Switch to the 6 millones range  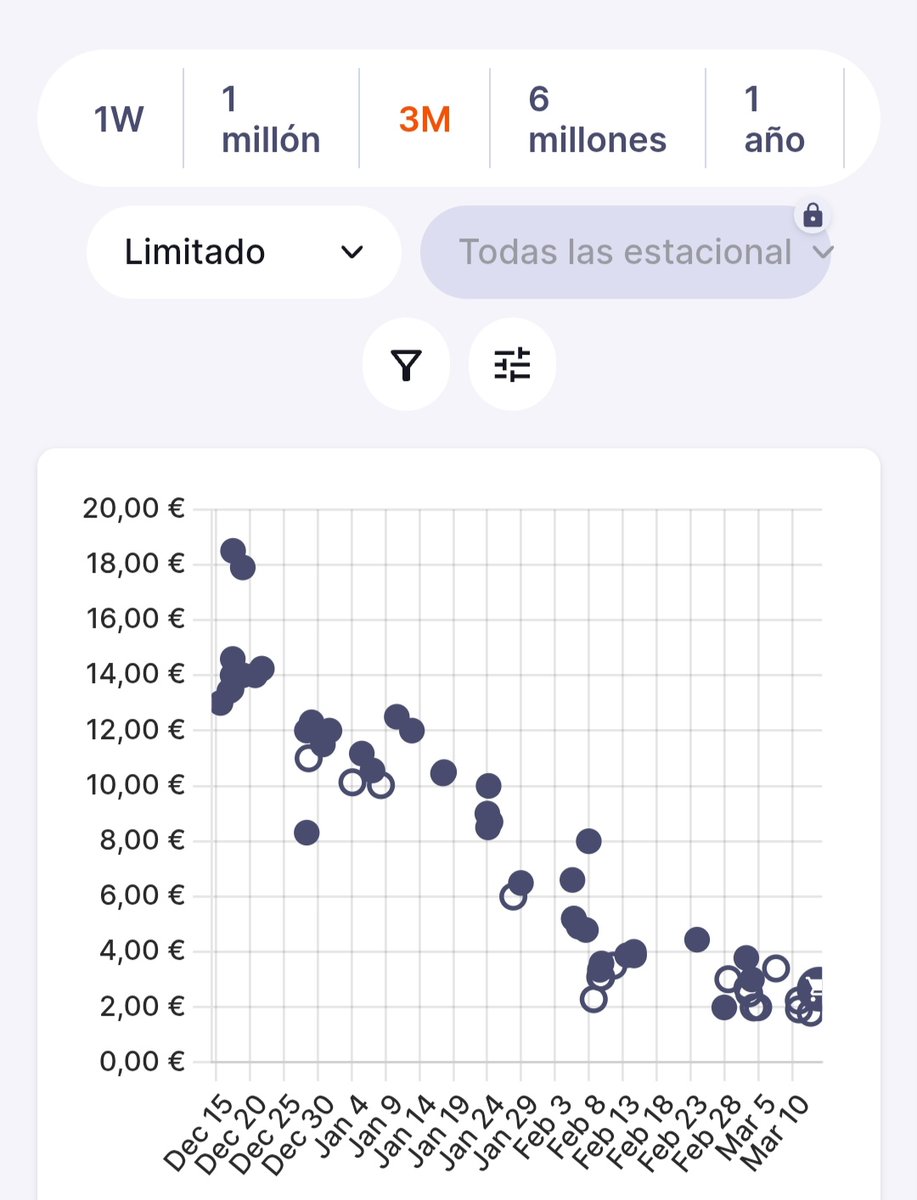point(597,119)
